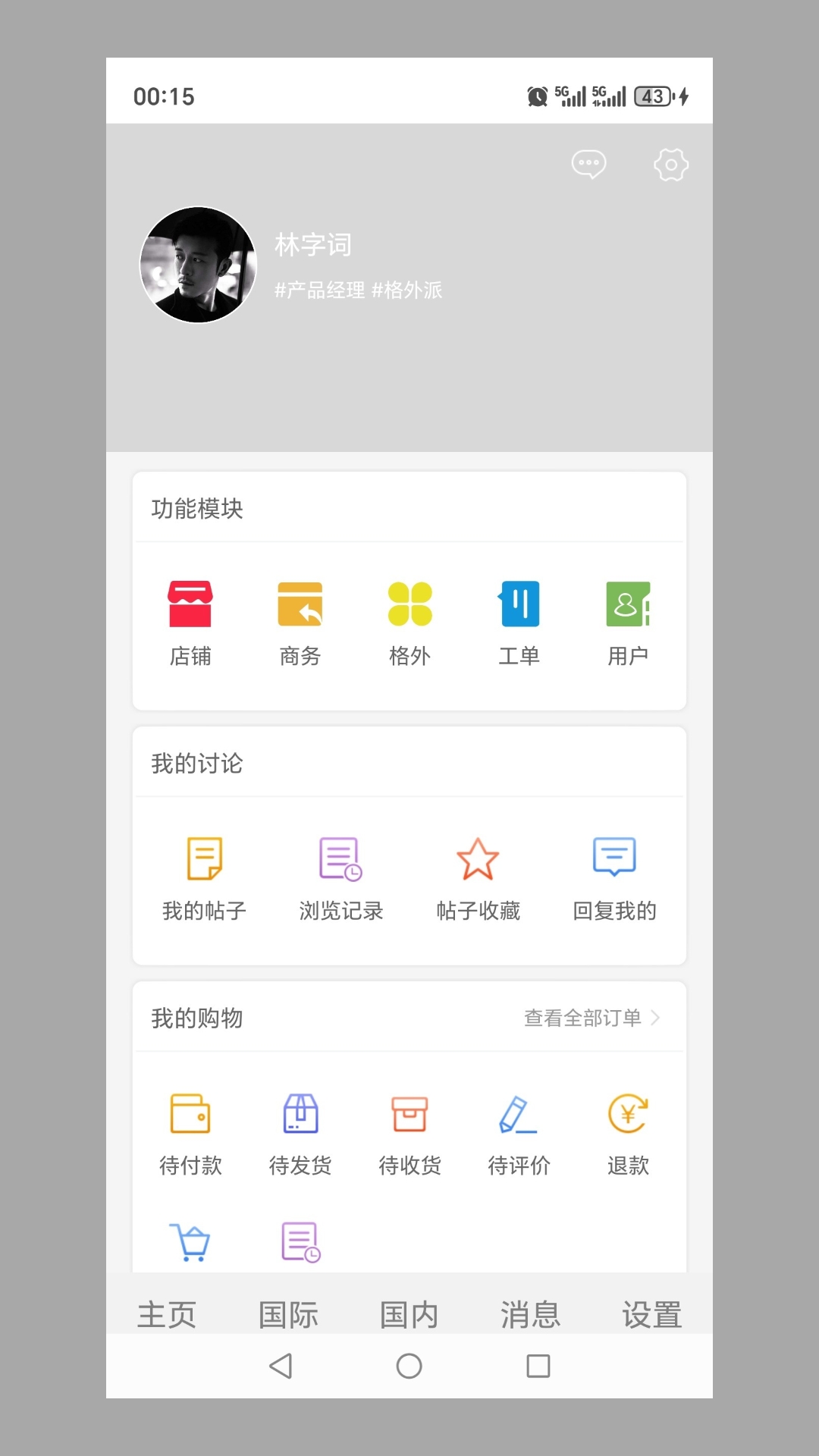
Task: Expand 查看全部订单 to view all orders
Action: click(x=591, y=1018)
